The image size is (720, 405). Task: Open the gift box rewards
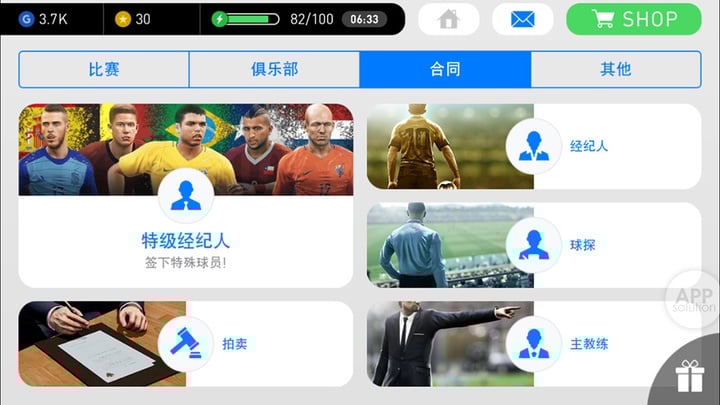click(689, 377)
